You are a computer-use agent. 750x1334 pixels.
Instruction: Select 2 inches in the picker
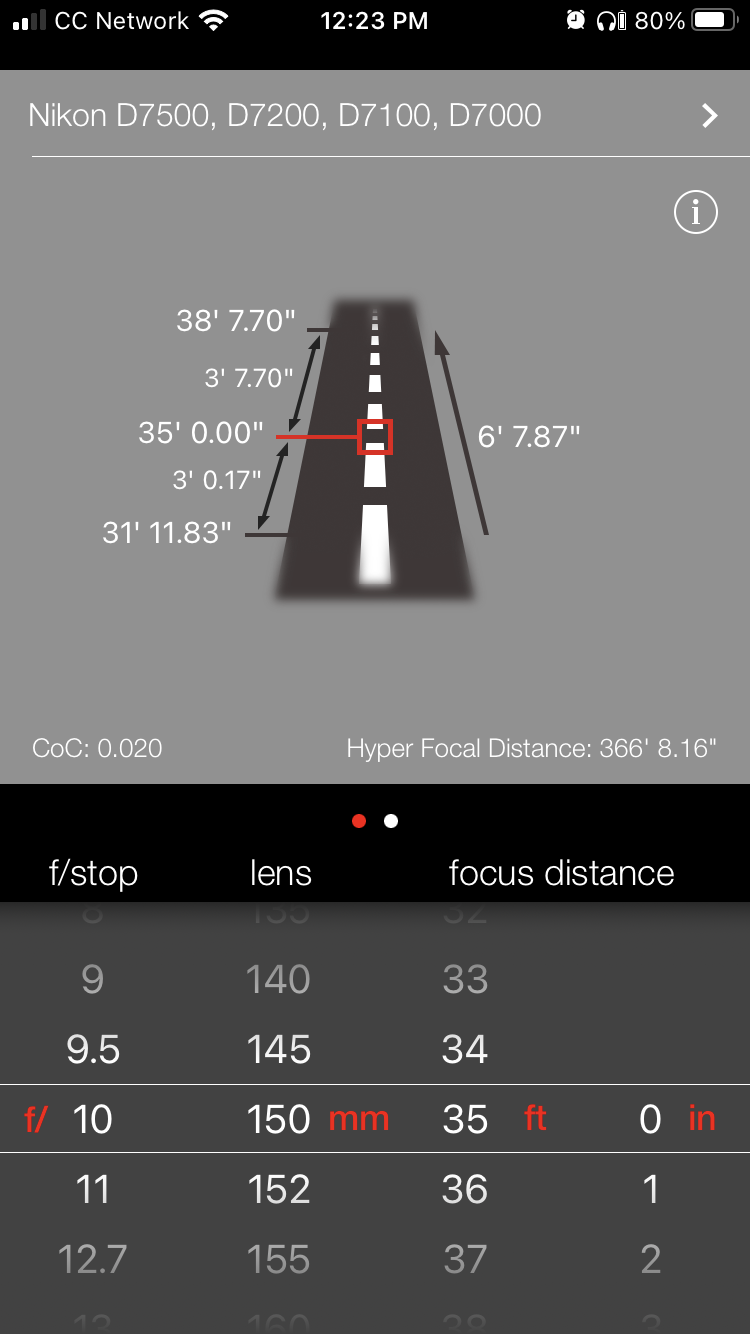point(651,1260)
